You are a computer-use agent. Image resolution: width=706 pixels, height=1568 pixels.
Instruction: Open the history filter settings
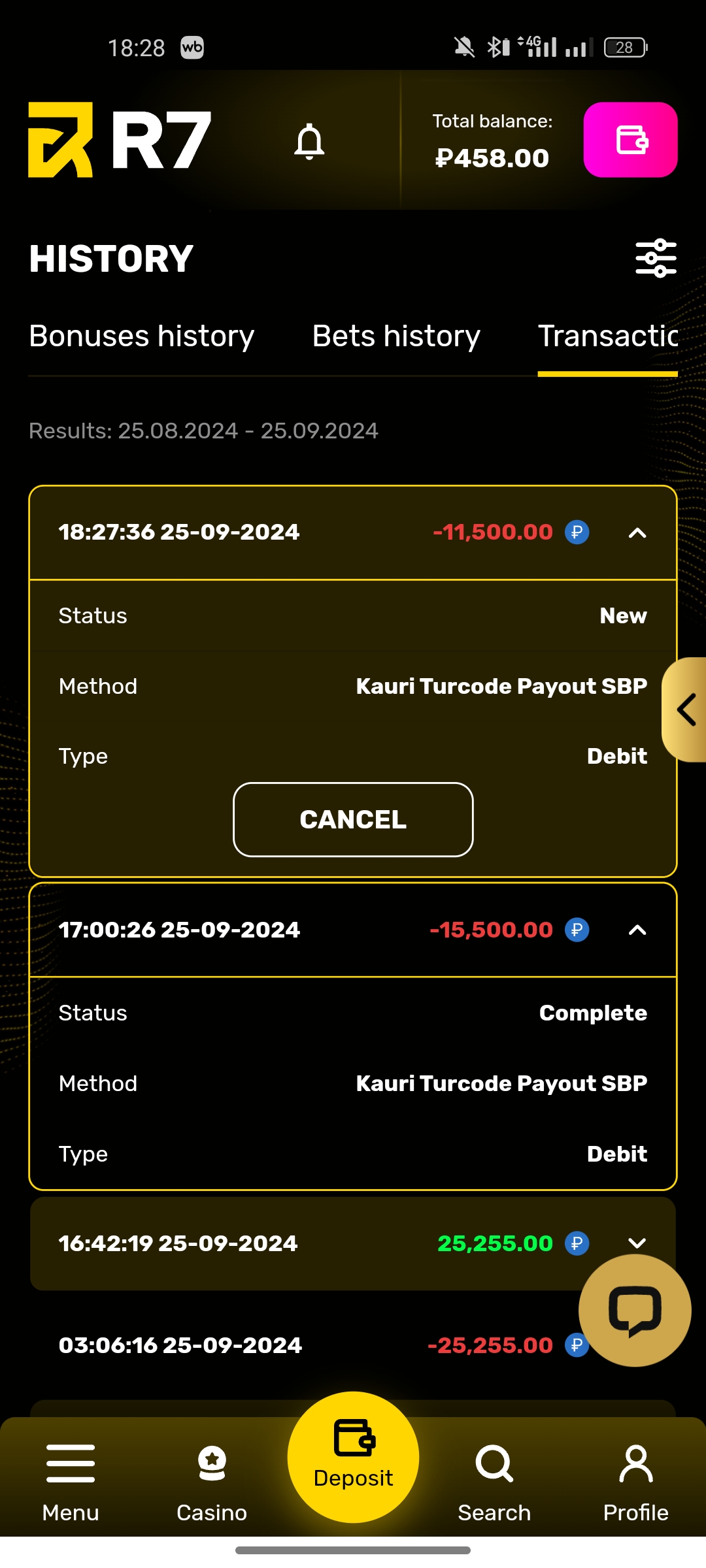[656, 258]
